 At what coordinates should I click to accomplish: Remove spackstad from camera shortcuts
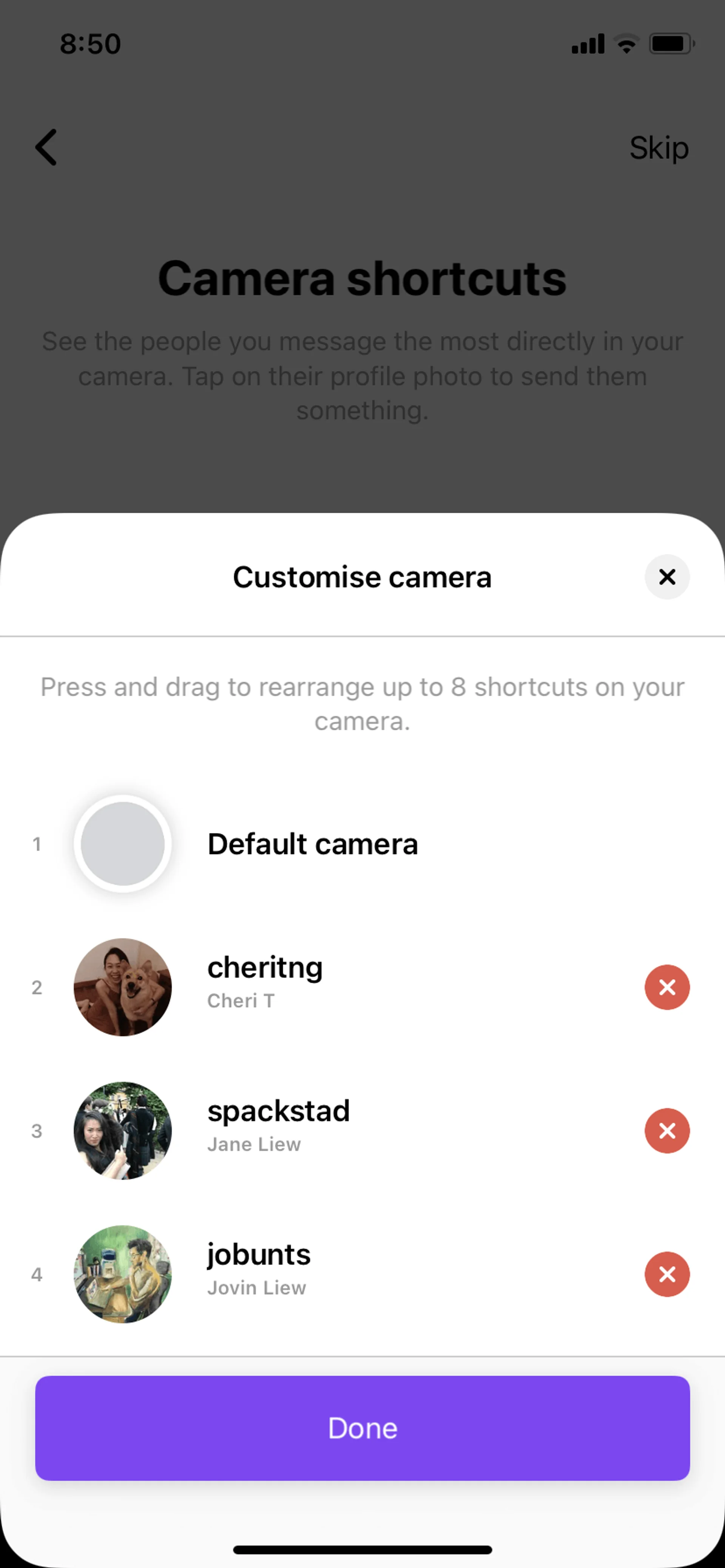(667, 1130)
